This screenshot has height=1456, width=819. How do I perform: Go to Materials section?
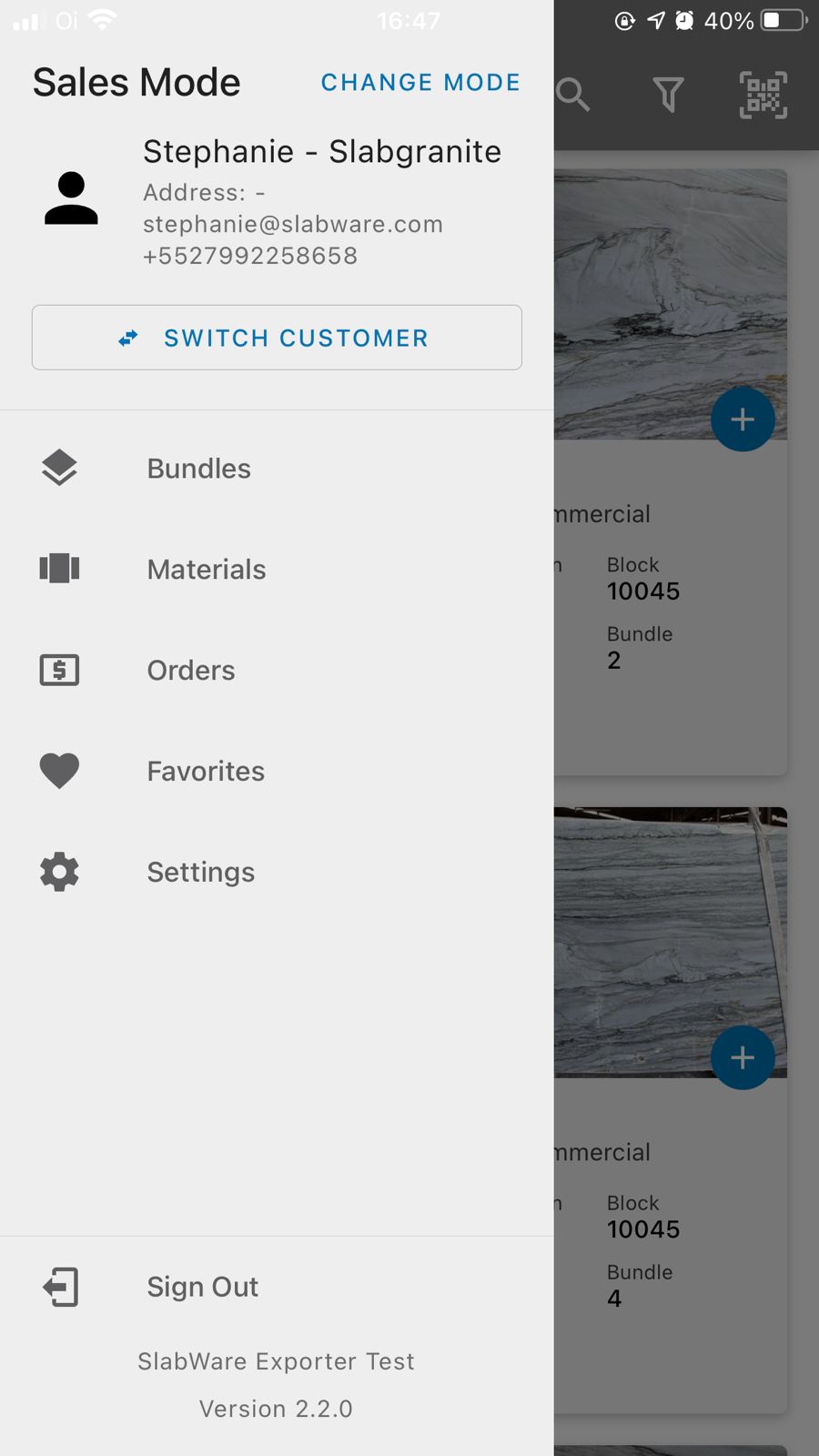pos(206,570)
